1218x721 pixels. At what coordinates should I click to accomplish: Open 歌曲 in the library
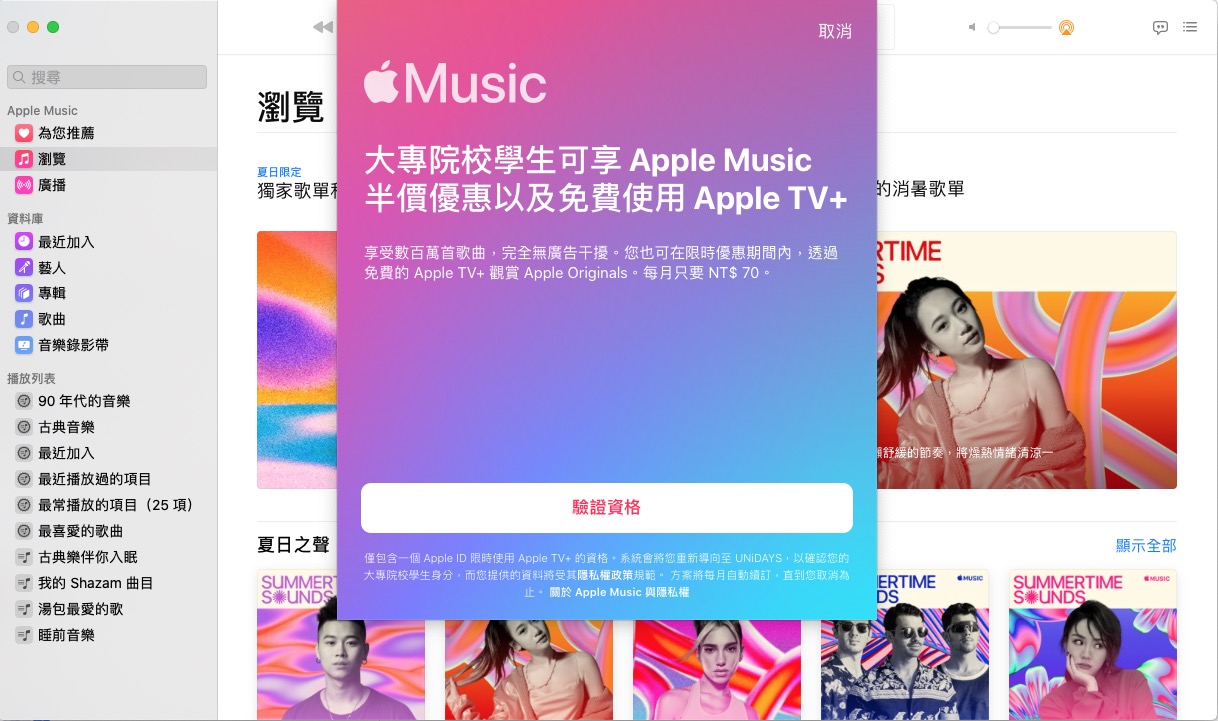point(52,319)
